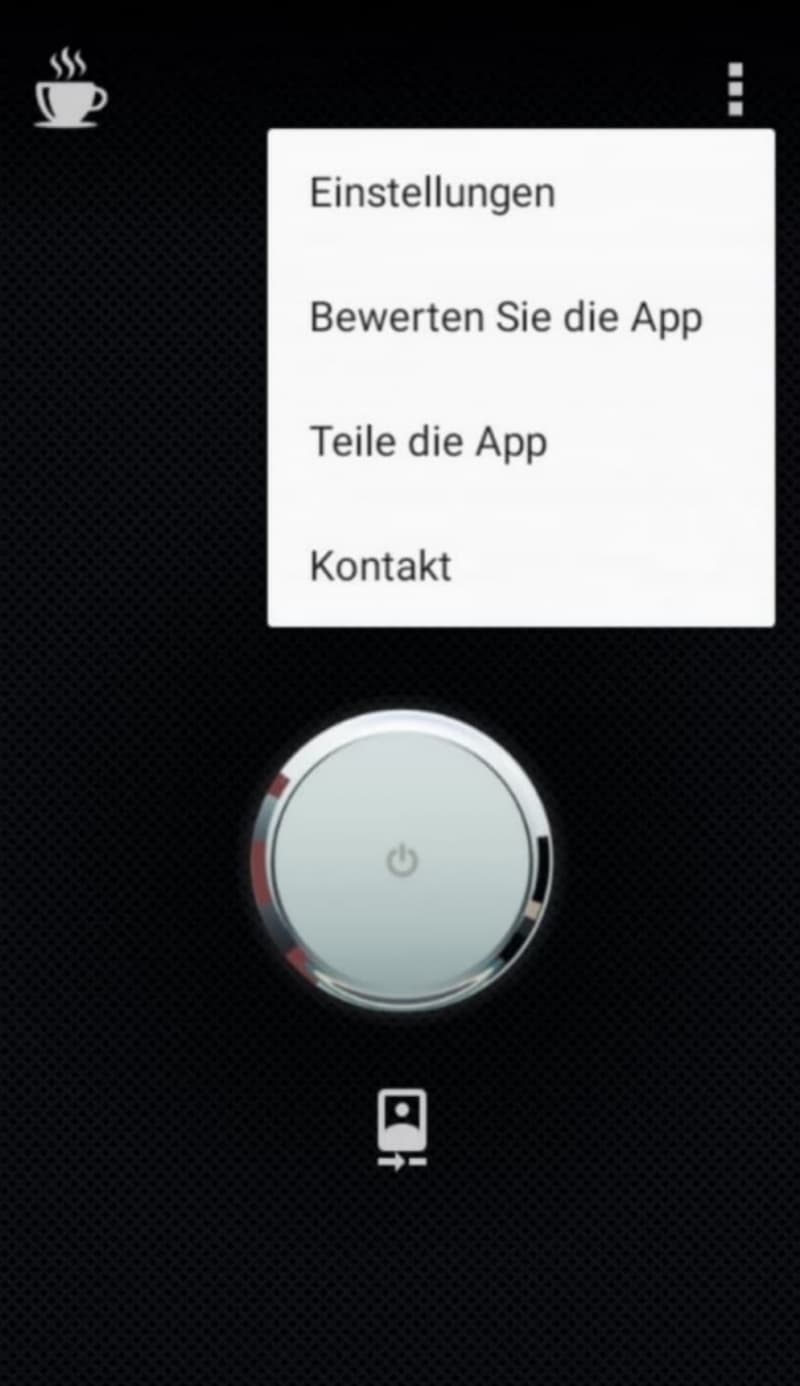Tap the screen flashlight icon below the power button

(401, 1129)
